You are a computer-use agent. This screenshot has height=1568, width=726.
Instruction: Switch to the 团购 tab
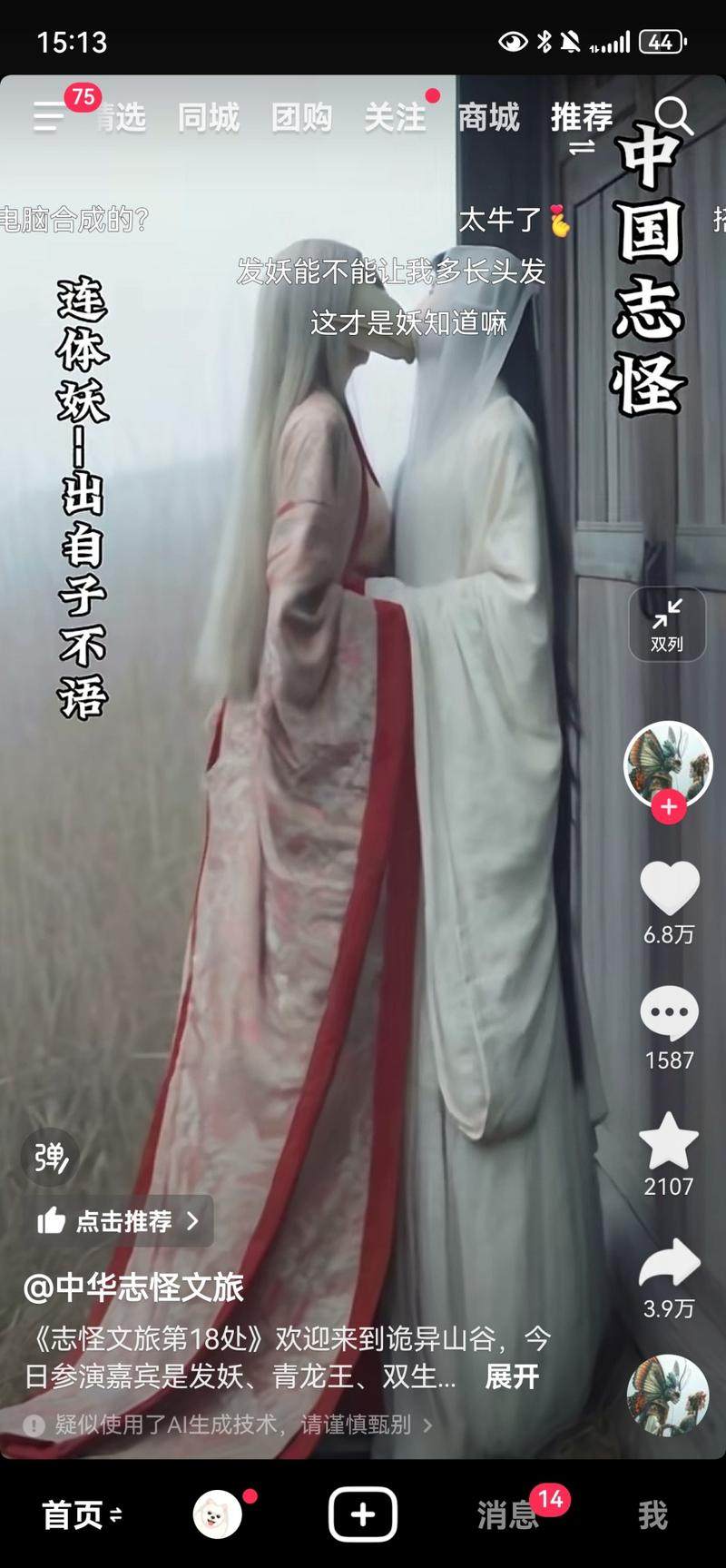click(x=301, y=117)
